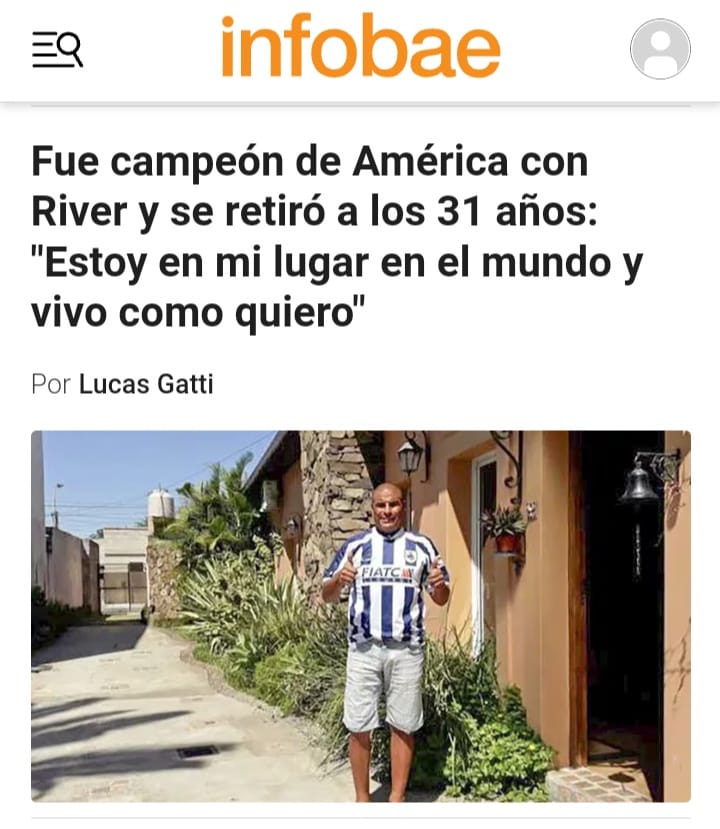Open the user profile avatar
This screenshot has height=829, width=720.
[660, 49]
